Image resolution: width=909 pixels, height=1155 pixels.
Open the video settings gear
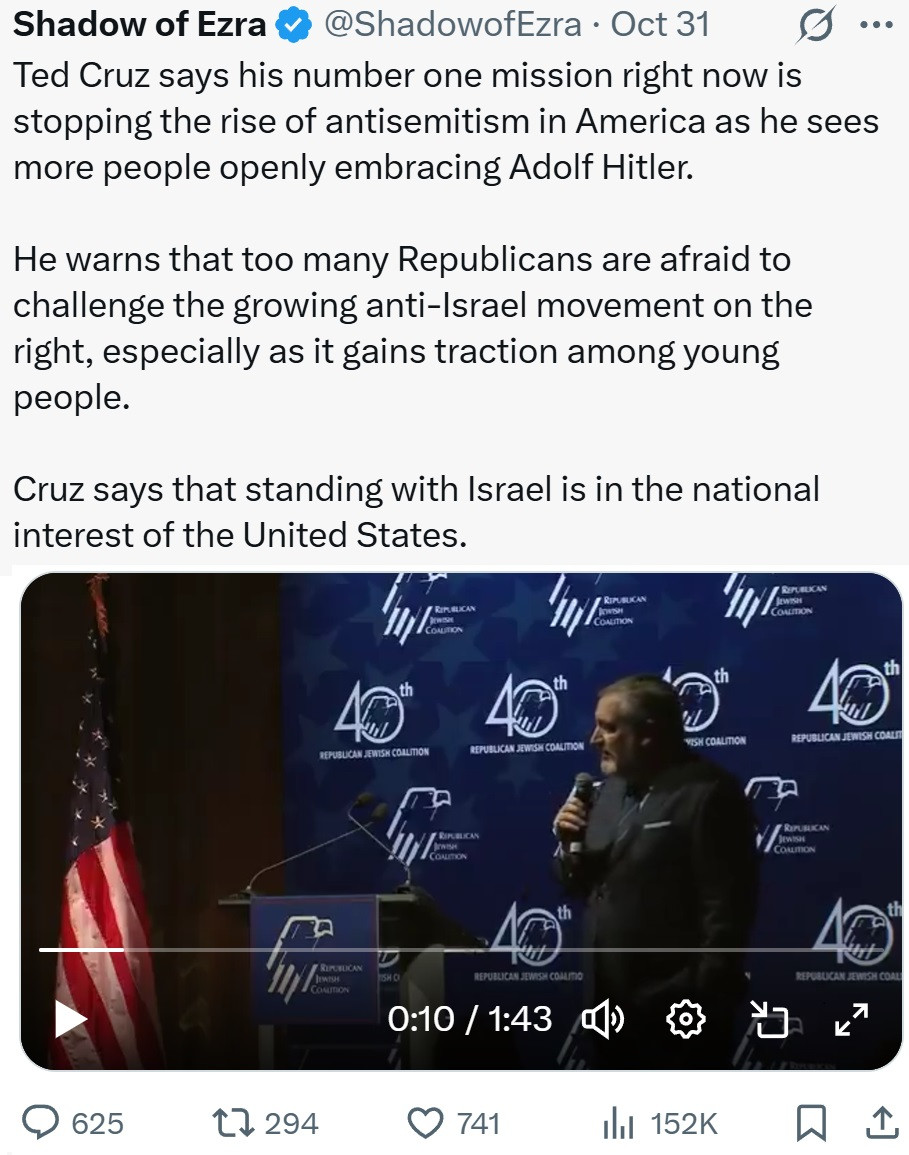click(686, 1019)
